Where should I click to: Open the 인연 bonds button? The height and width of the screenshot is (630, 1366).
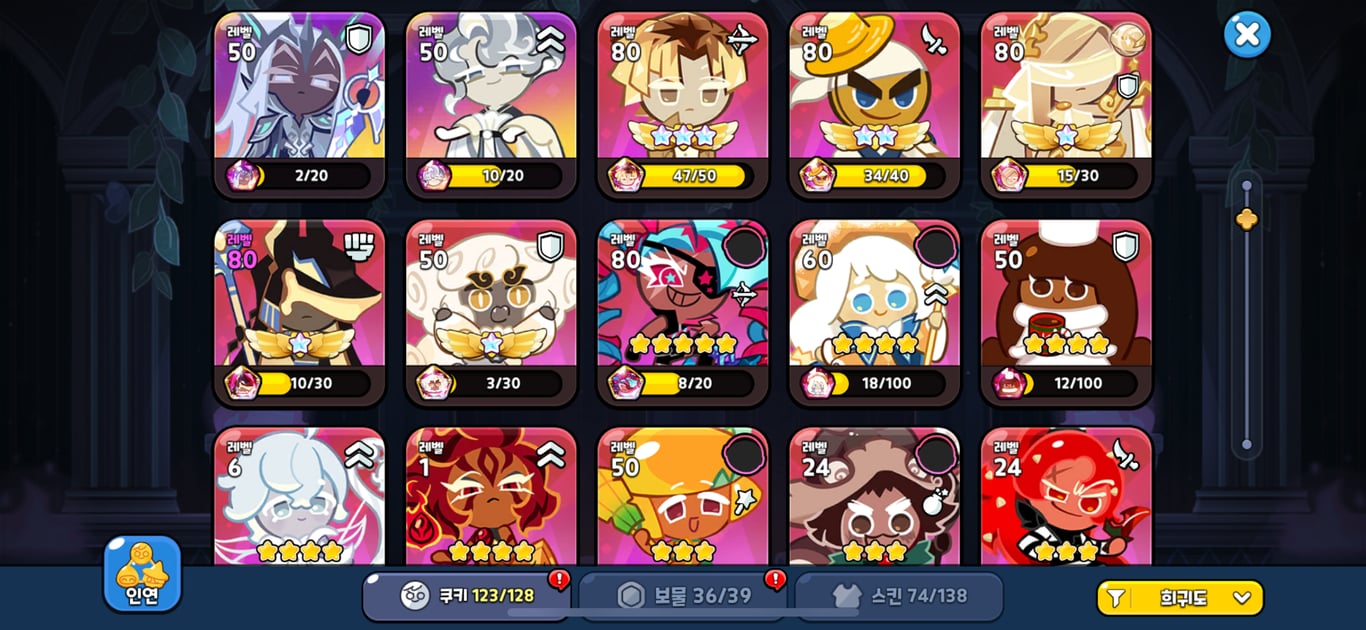[x=142, y=574]
